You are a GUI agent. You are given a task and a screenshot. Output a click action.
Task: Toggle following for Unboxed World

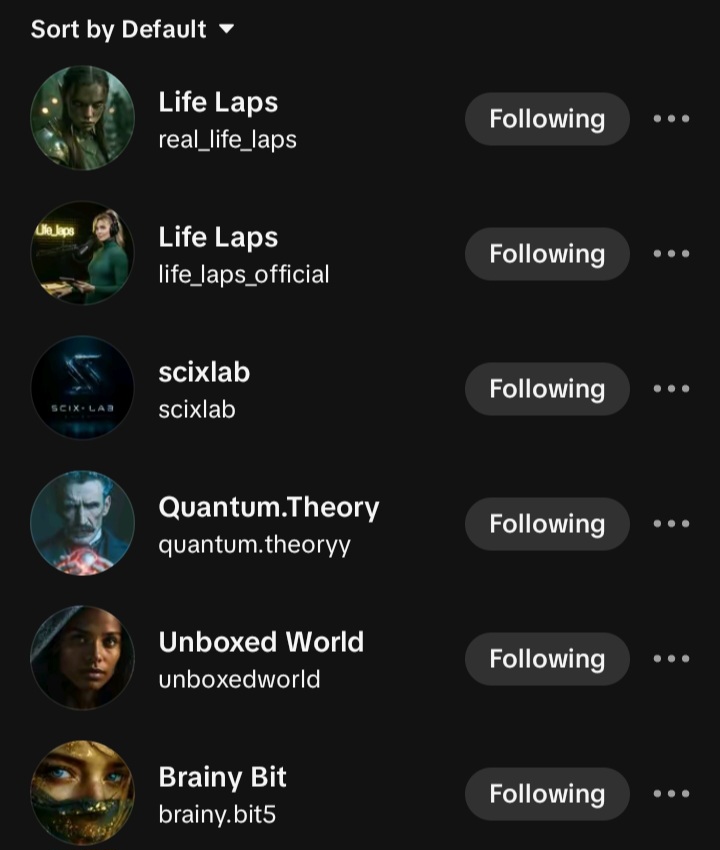point(546,659)
